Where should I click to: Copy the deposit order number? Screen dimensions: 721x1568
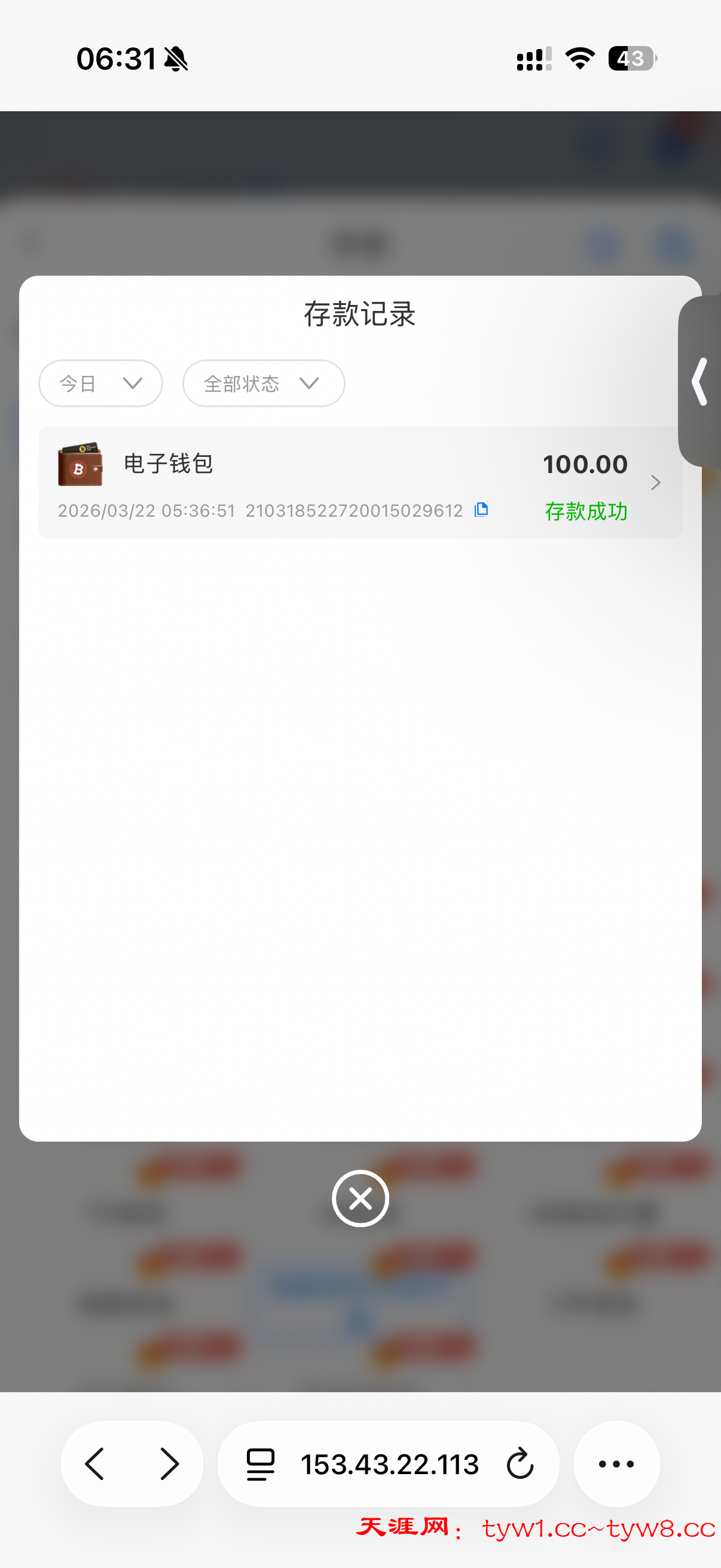[x=481, y=510]
